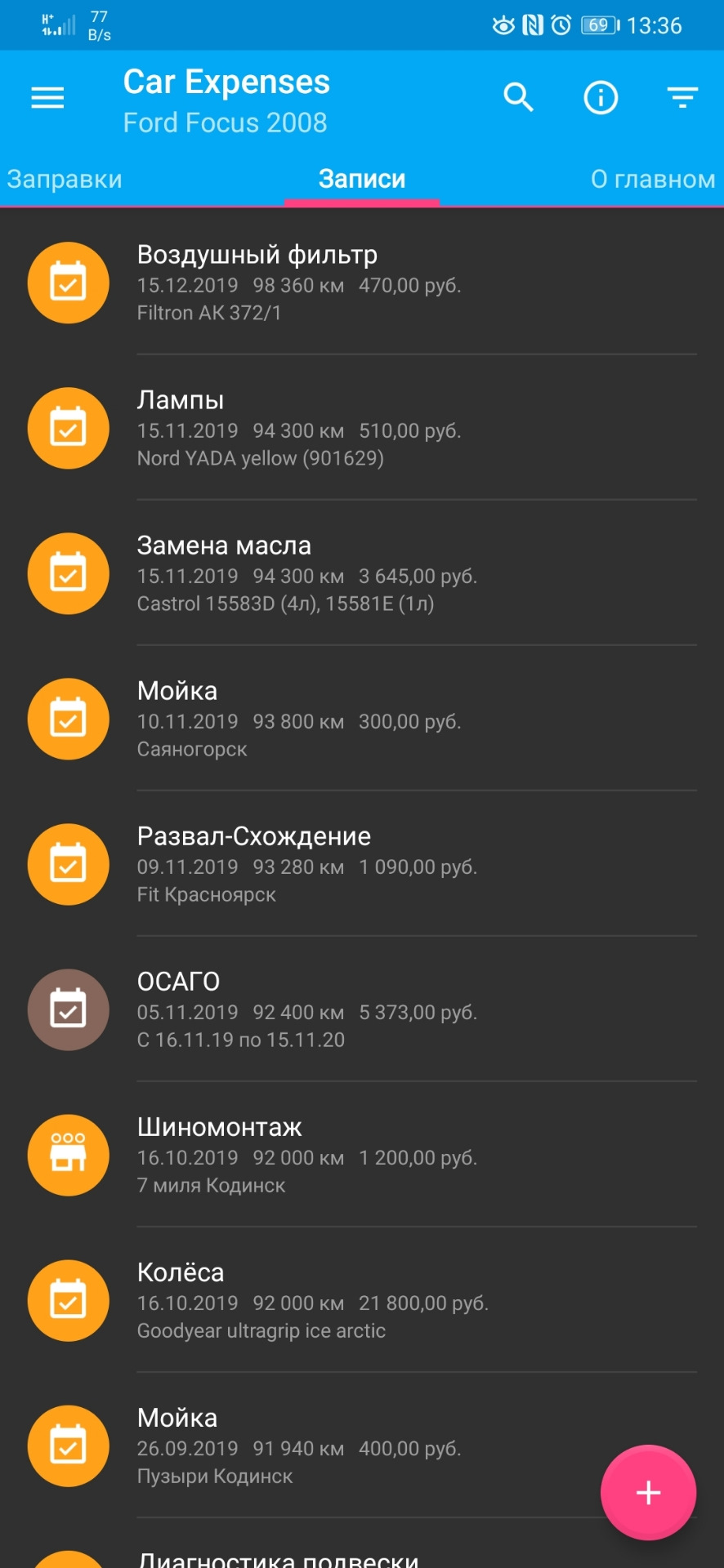Open the navigation drawer menu

point(47,99)
